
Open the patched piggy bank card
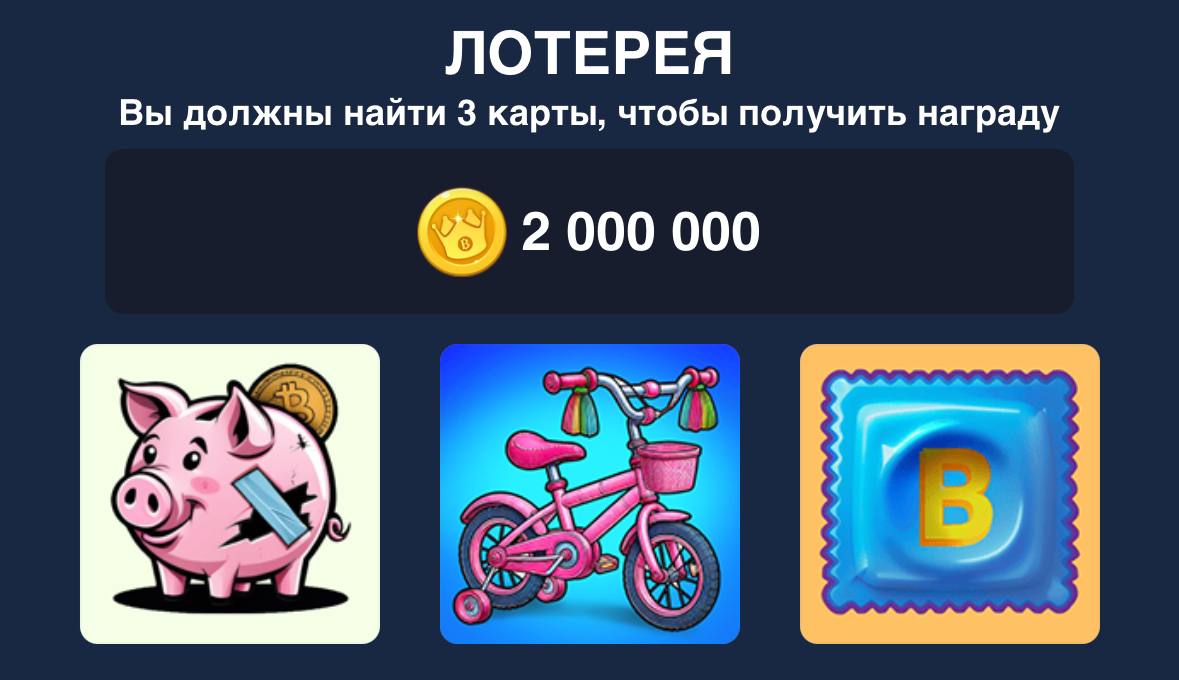pyautogui.click(x=230, y=494)
